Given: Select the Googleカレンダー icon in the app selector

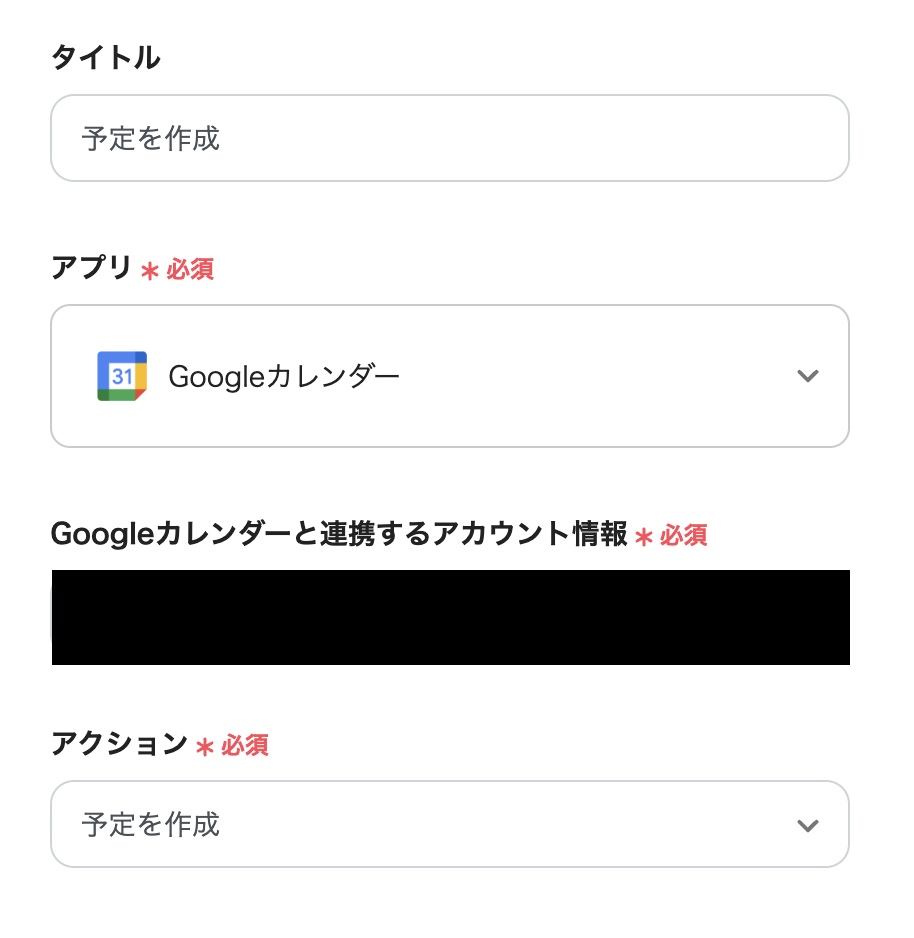Looking at the screenshot, I should click(122, 374).
